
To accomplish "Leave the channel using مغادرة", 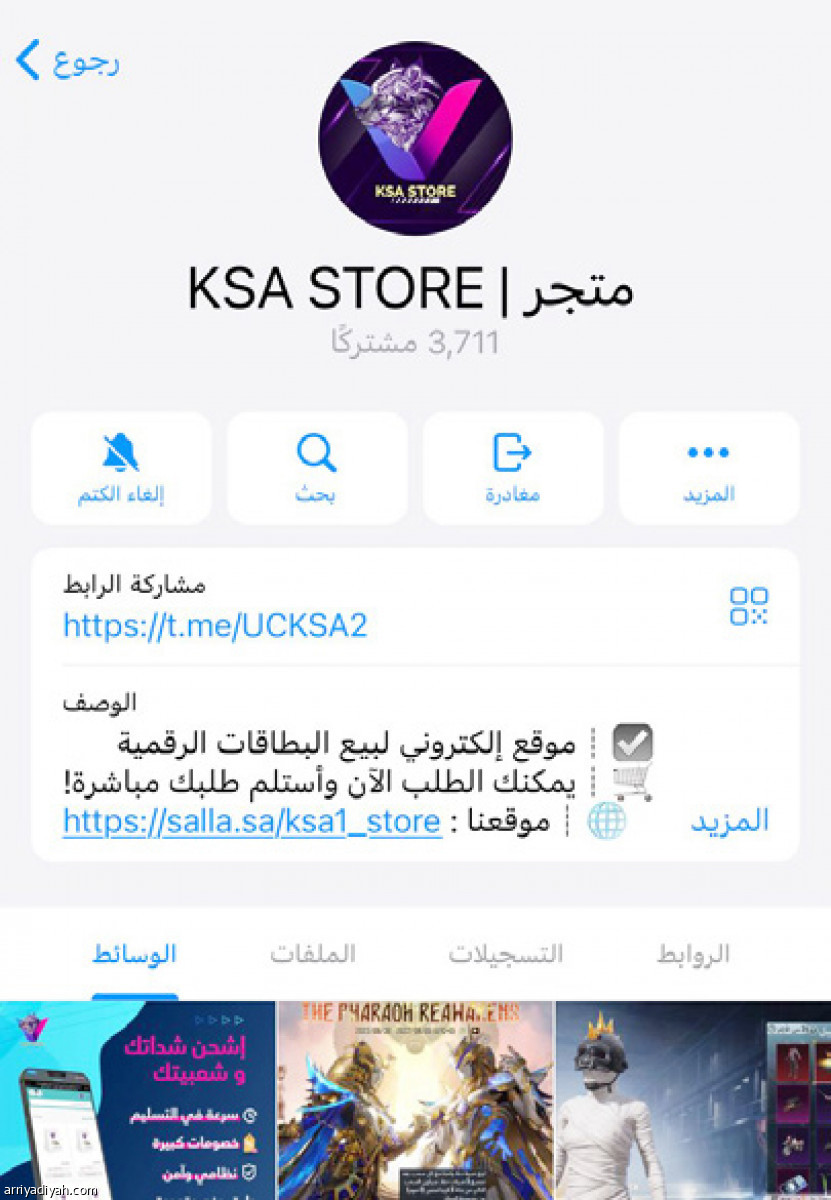I will pos(513,468).
